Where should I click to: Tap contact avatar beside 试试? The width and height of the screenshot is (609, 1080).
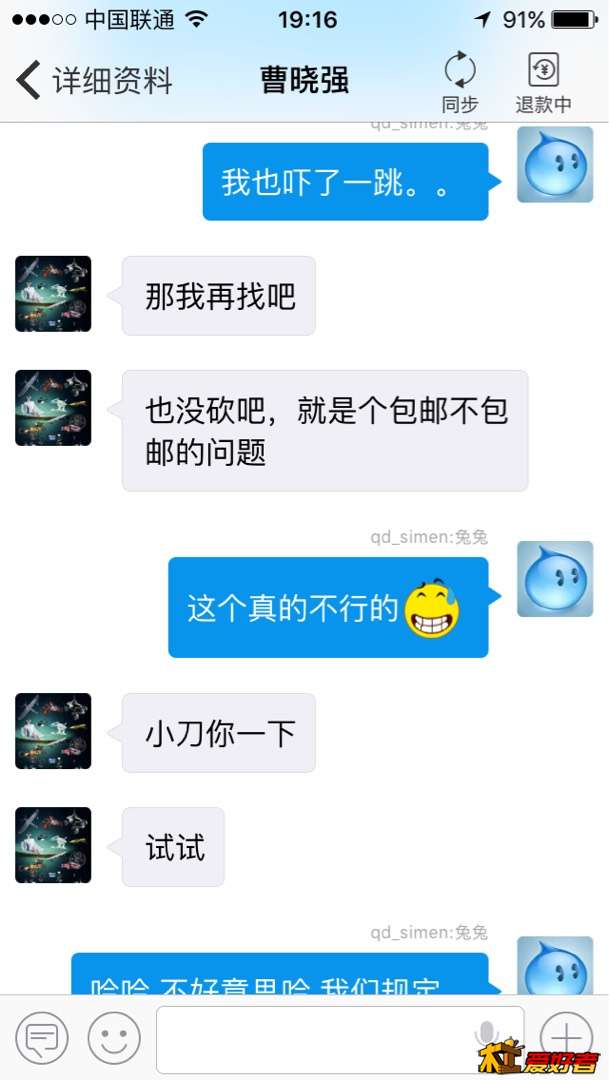(53, 845)
